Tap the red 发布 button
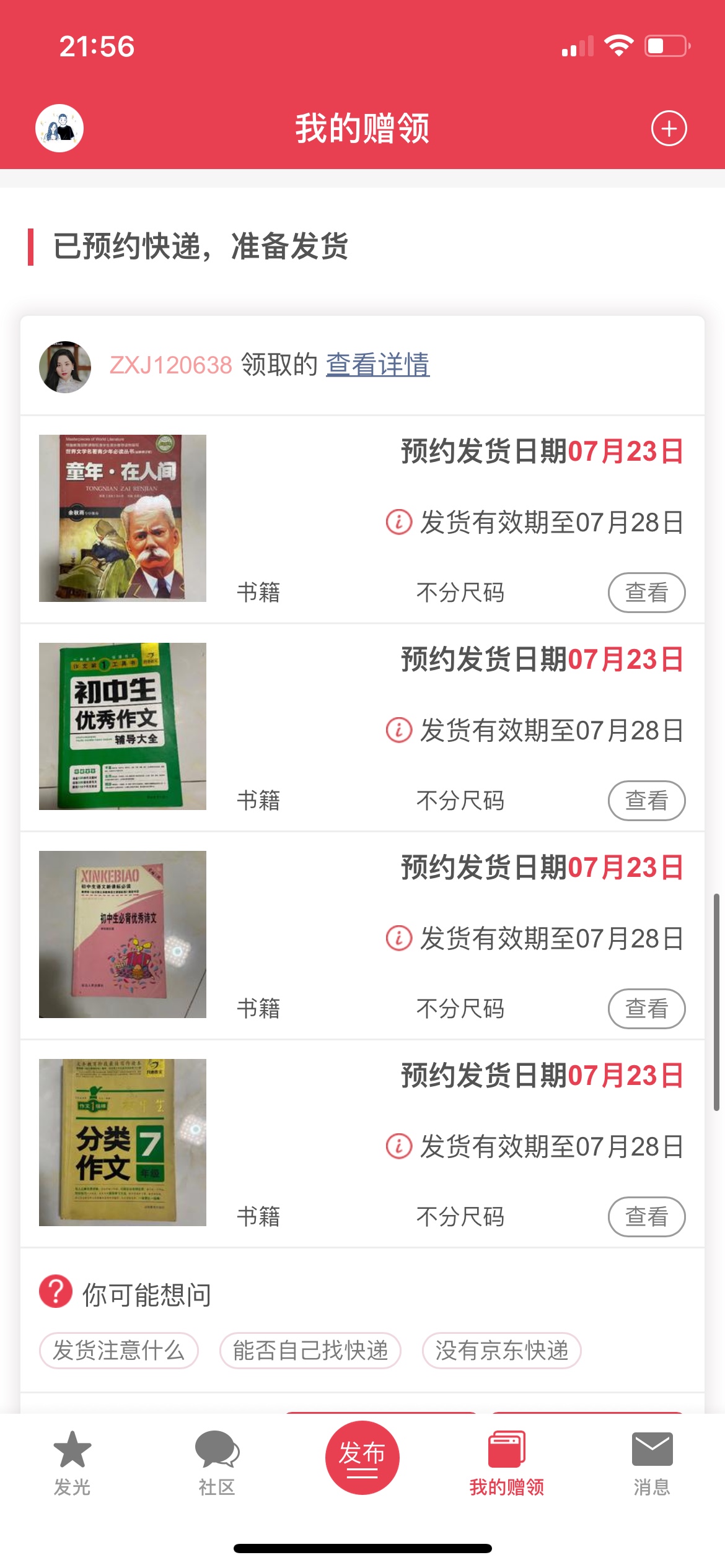The height and width of the screenshot is (1568, 725). [x=362, y=1458]
